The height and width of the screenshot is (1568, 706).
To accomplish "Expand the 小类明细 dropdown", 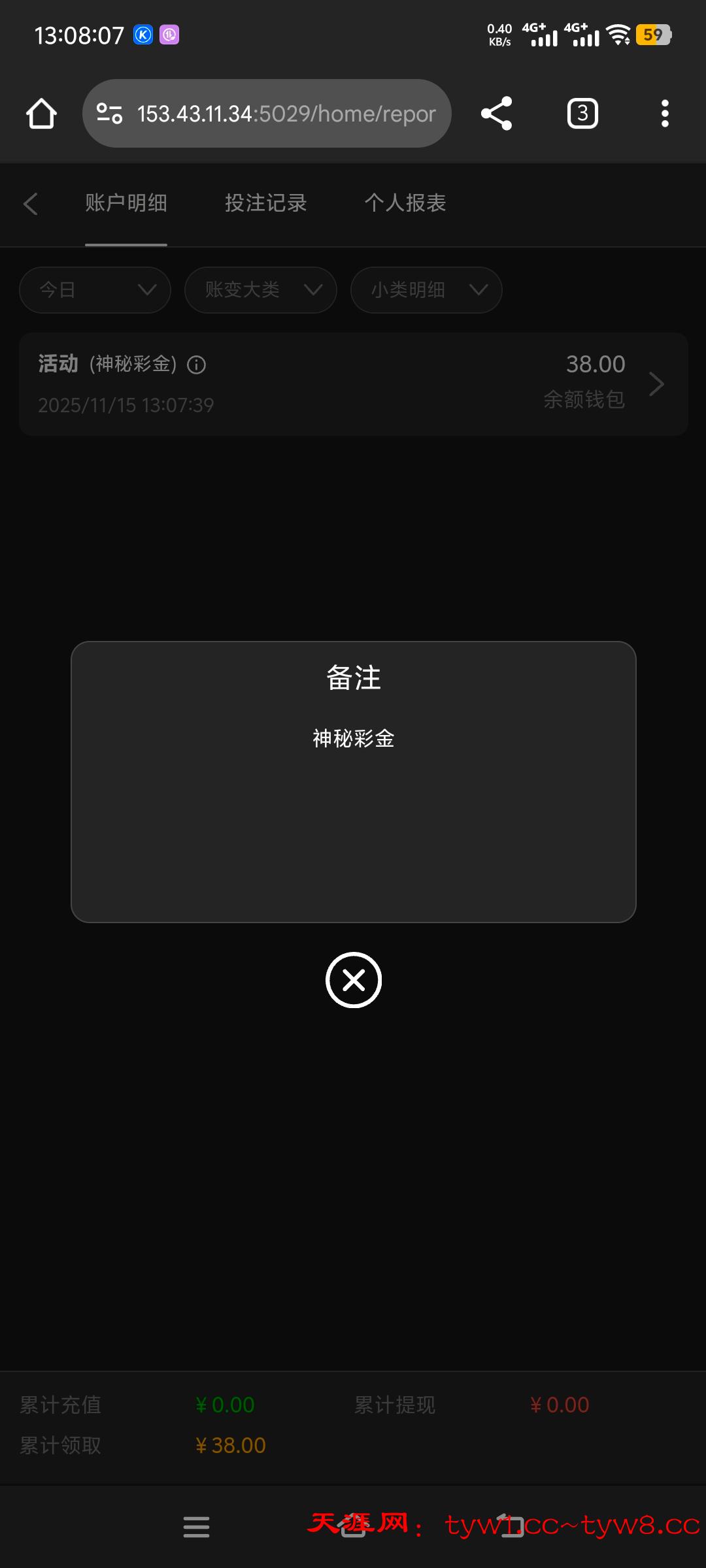I will 426,289.
